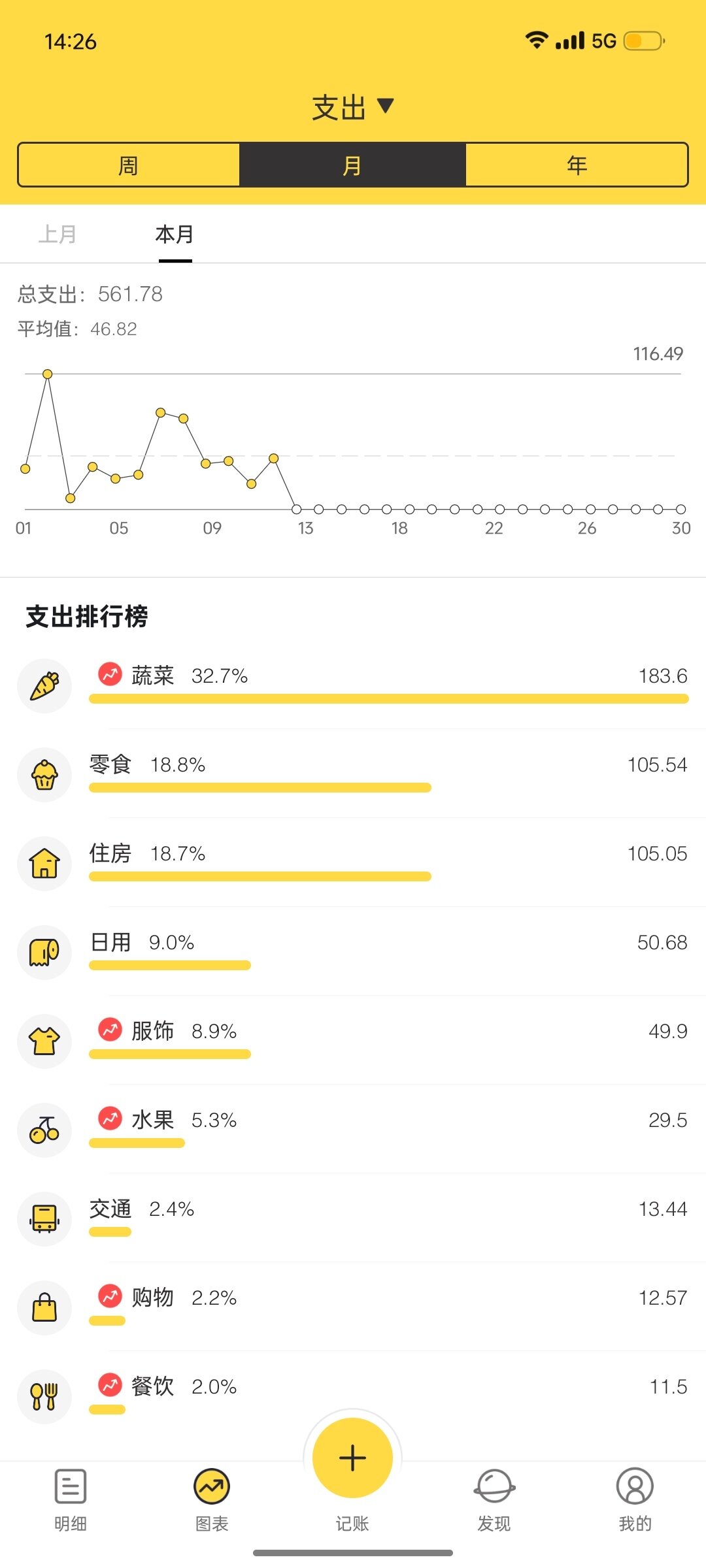The height and width of the screenshot is (1568, 706).
Task: Open the 支出 type dropdown
Action: coord(353,107)
